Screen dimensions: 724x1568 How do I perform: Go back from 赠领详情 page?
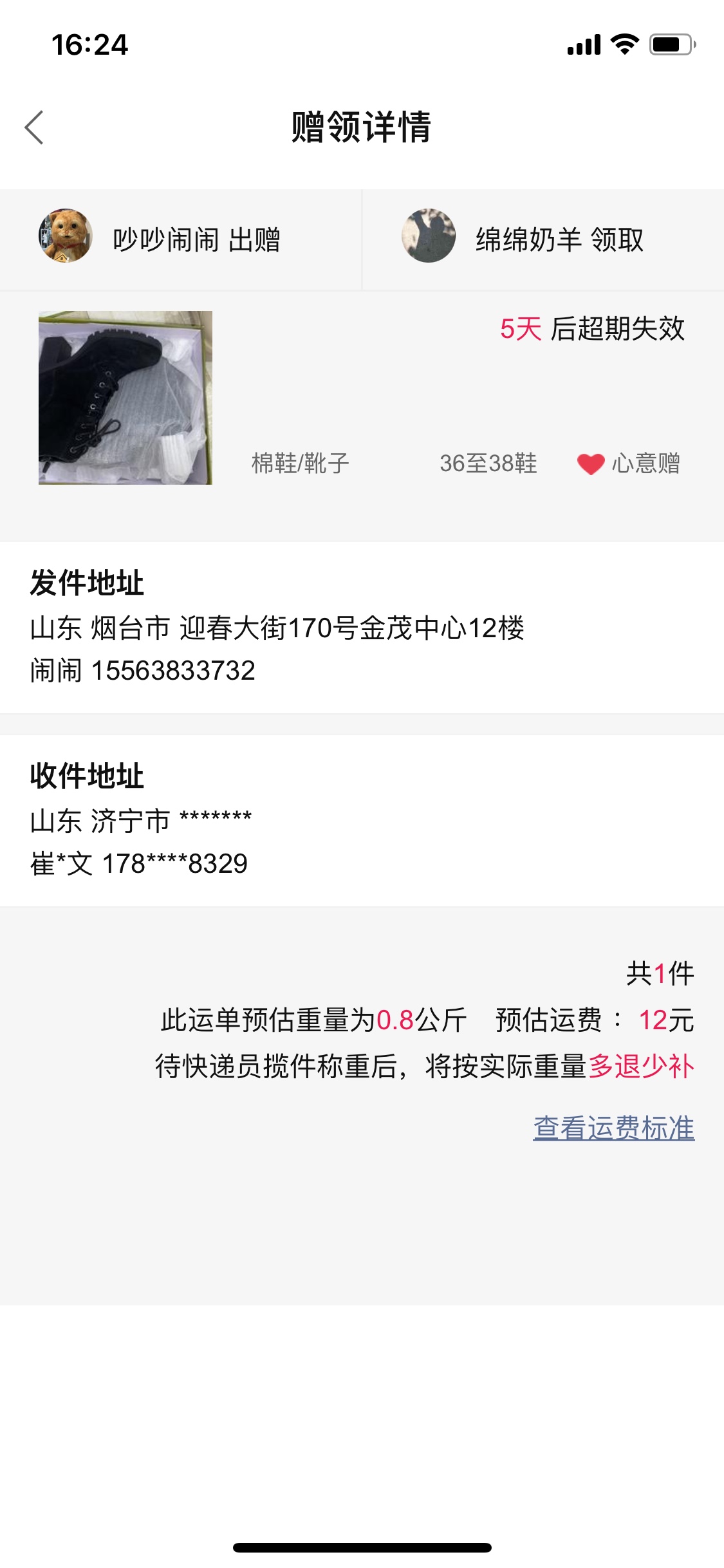pos(35,127)
